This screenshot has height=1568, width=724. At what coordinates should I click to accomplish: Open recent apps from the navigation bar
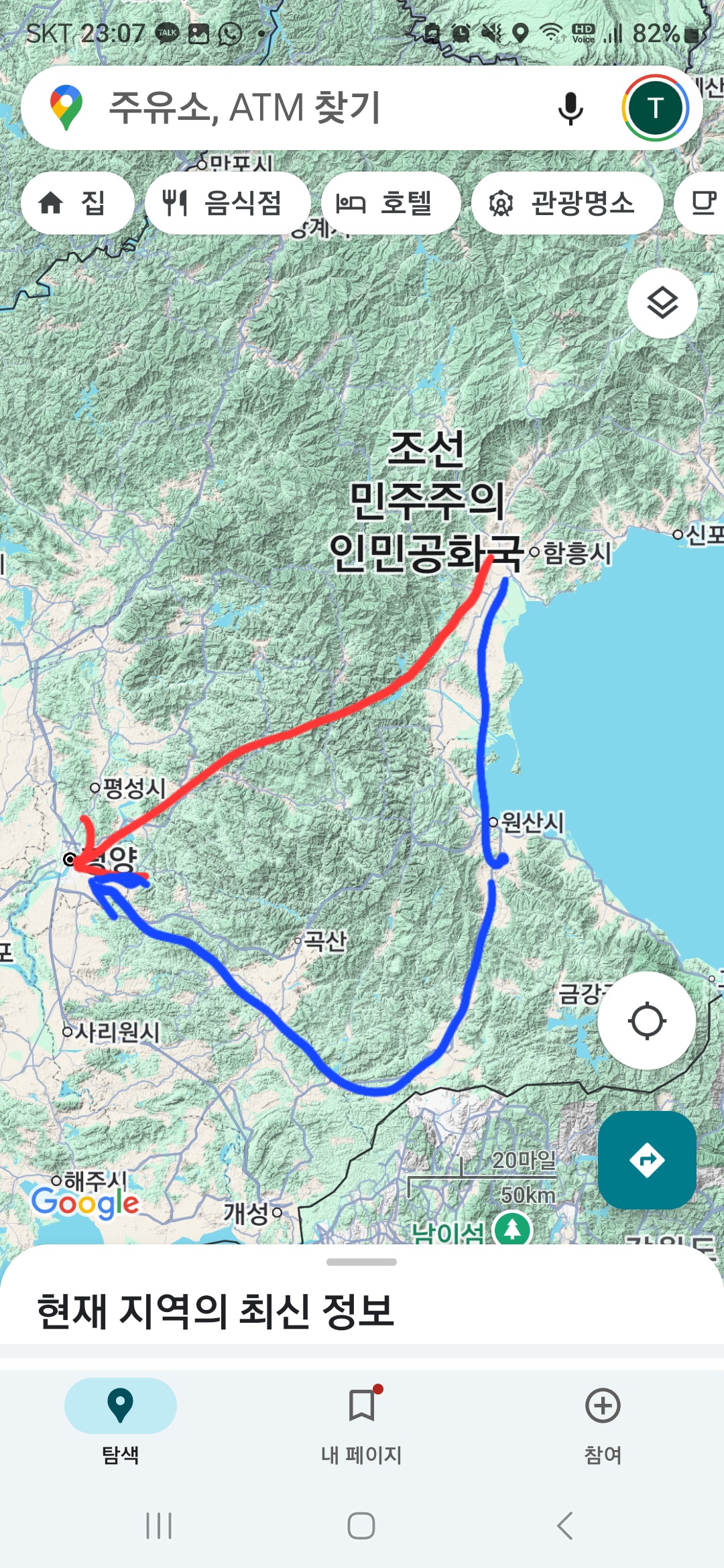pos(159,1526)
